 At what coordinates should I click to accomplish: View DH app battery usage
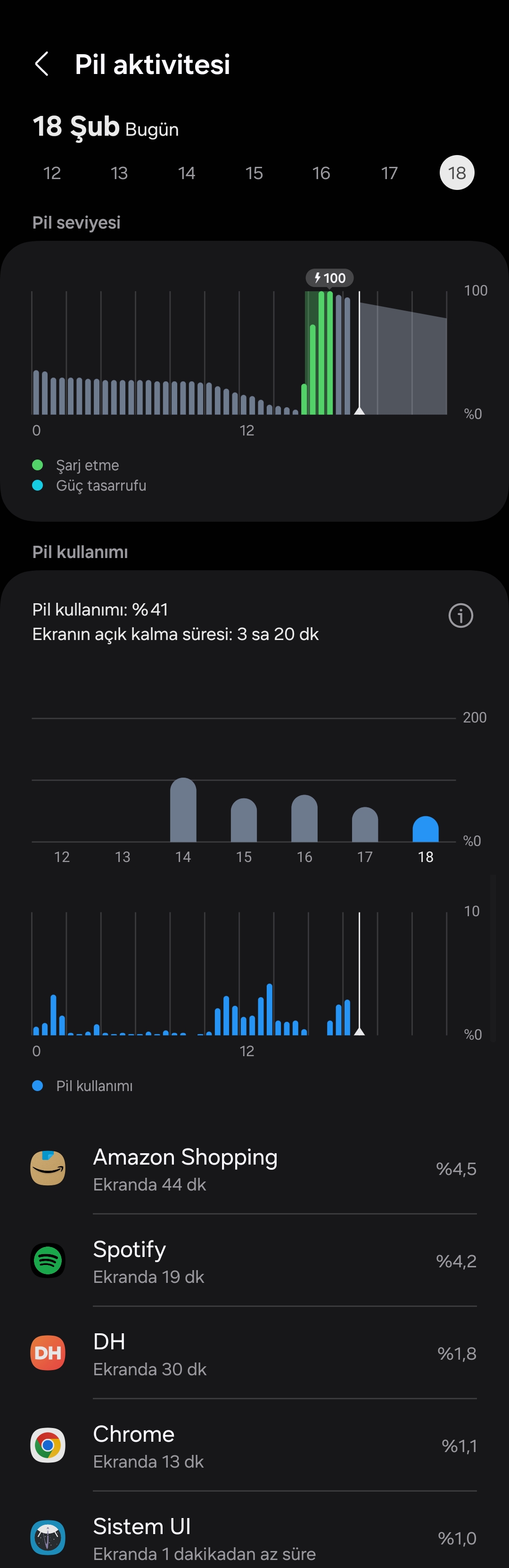coord(254,1353)
